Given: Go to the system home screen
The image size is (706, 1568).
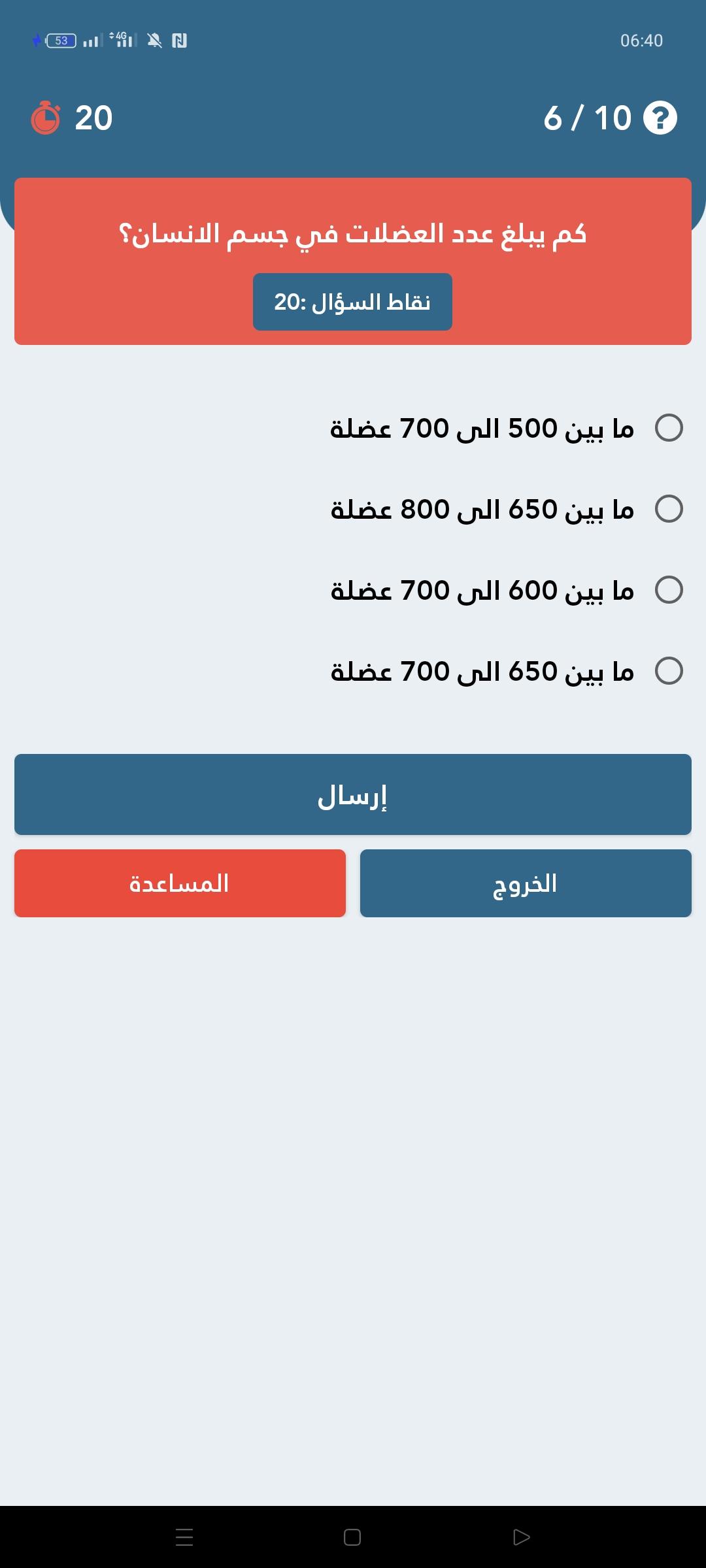Looking at the screenshot, I should 352,1537.
